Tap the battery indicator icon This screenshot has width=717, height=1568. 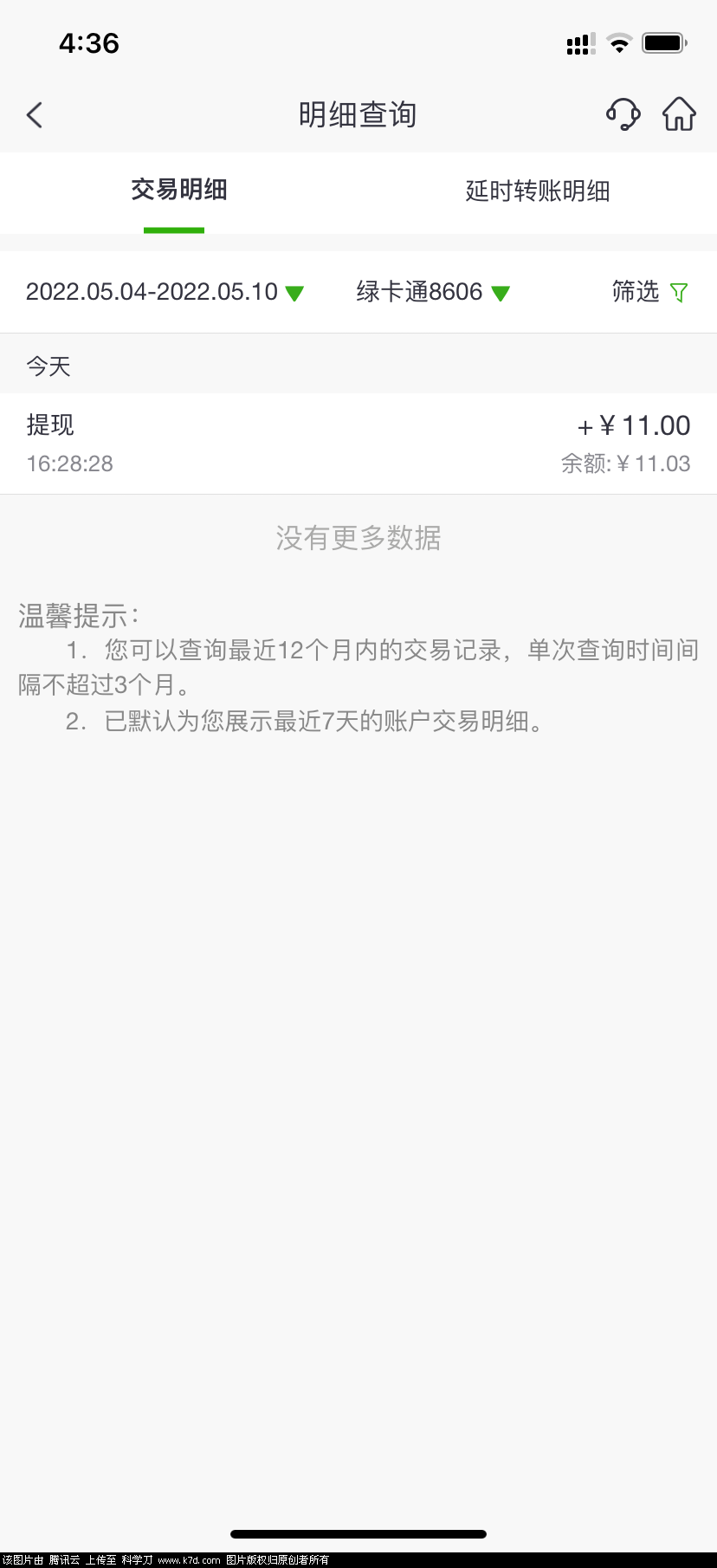663,42
